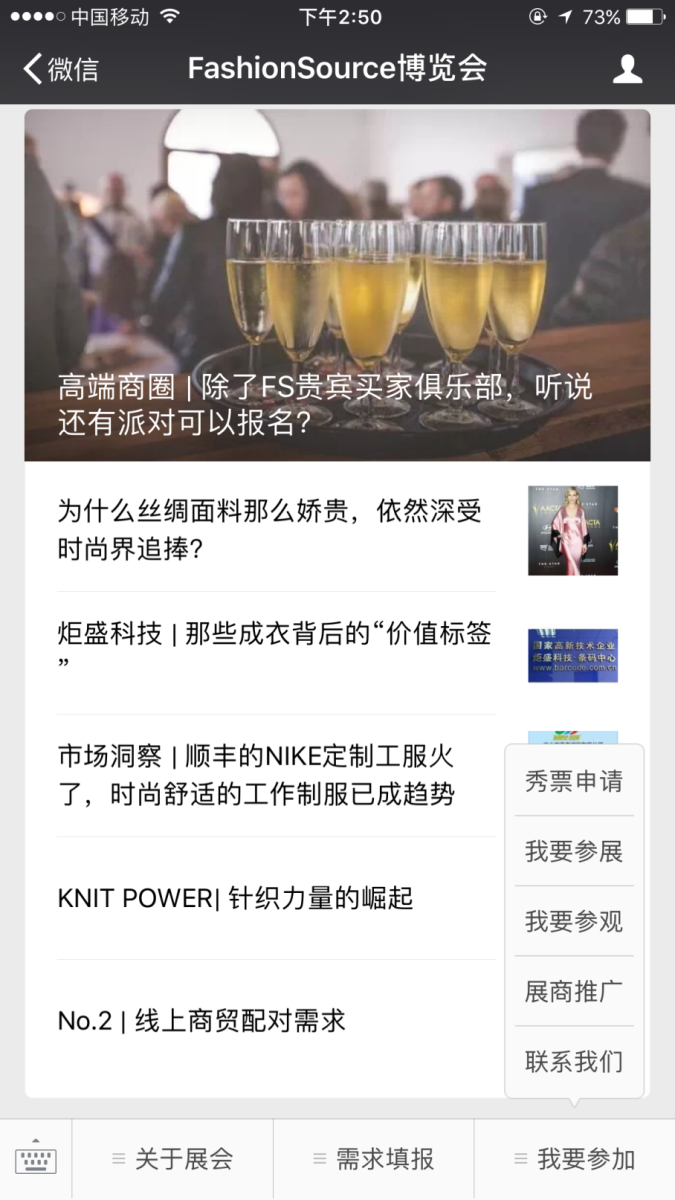Go back to 微信
The image size is (675, 1200).
pos(61,69)
